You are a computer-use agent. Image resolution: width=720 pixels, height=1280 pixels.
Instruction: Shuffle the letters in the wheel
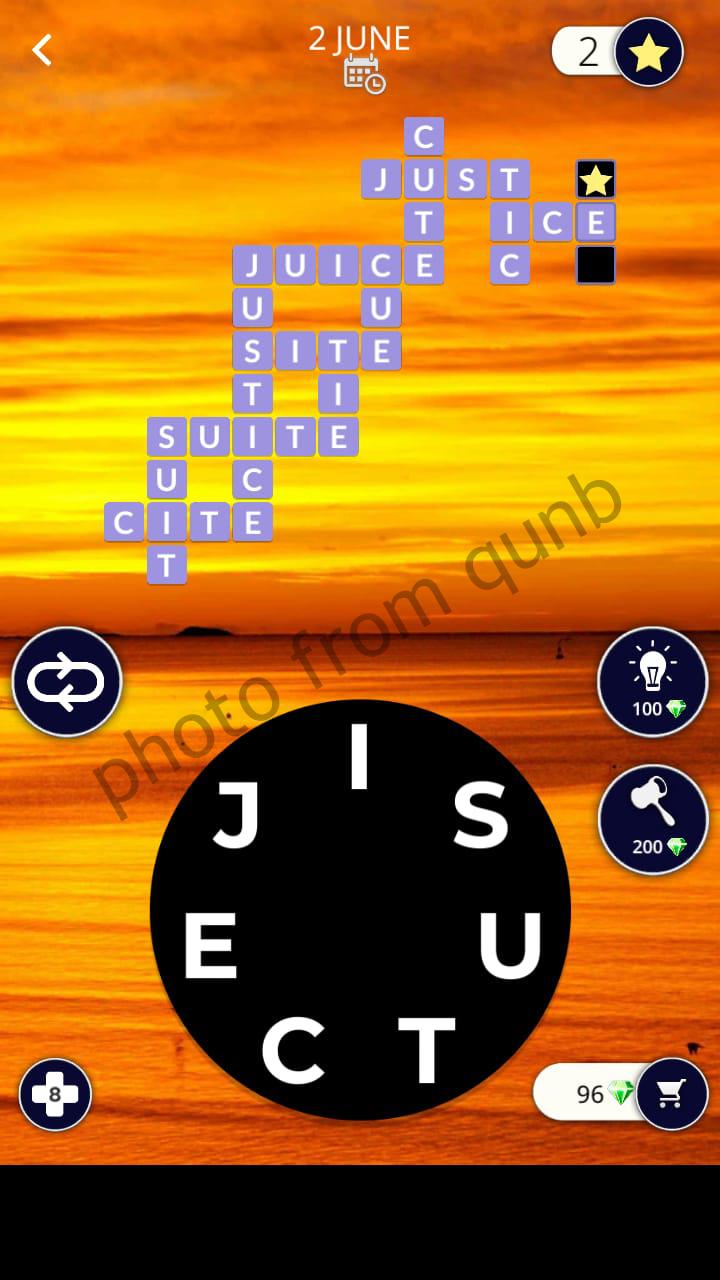click(67, 682)
